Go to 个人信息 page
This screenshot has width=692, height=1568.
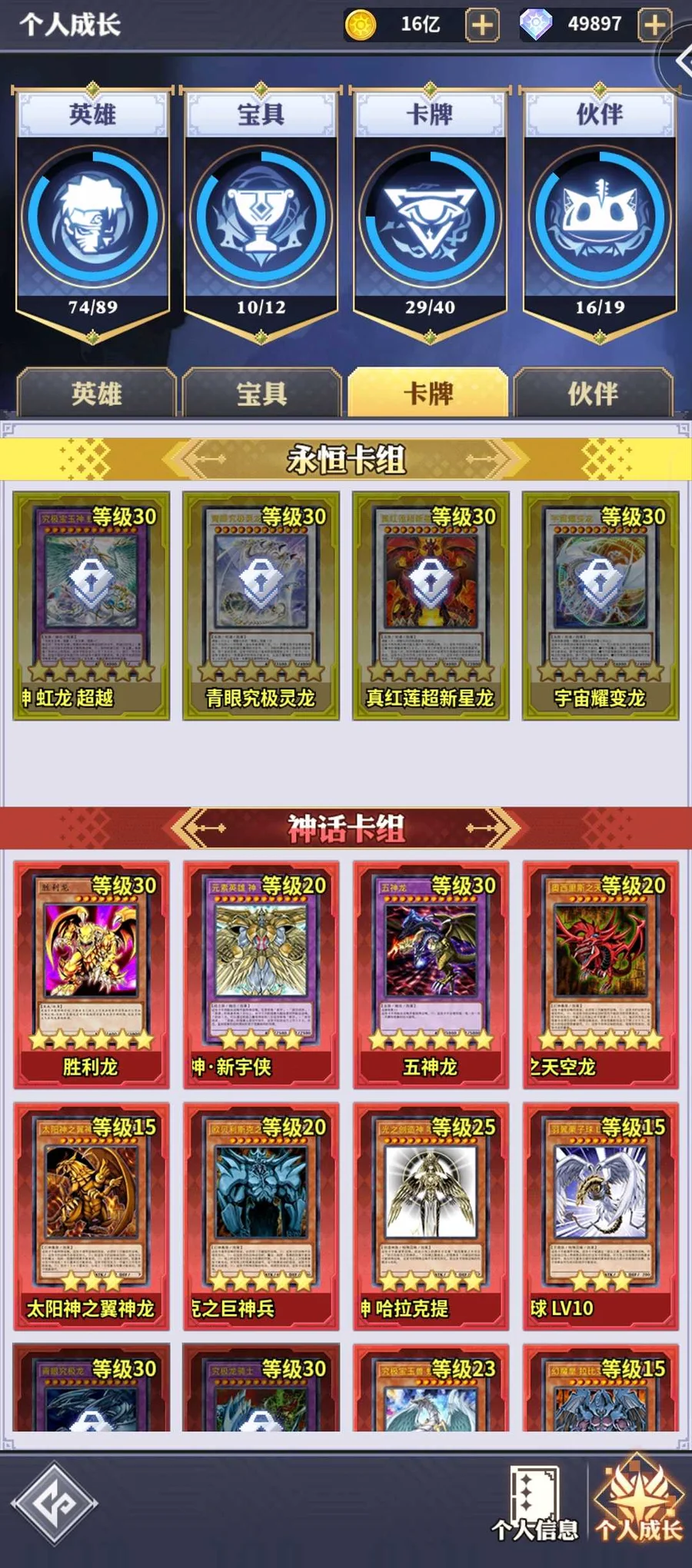535,1504
